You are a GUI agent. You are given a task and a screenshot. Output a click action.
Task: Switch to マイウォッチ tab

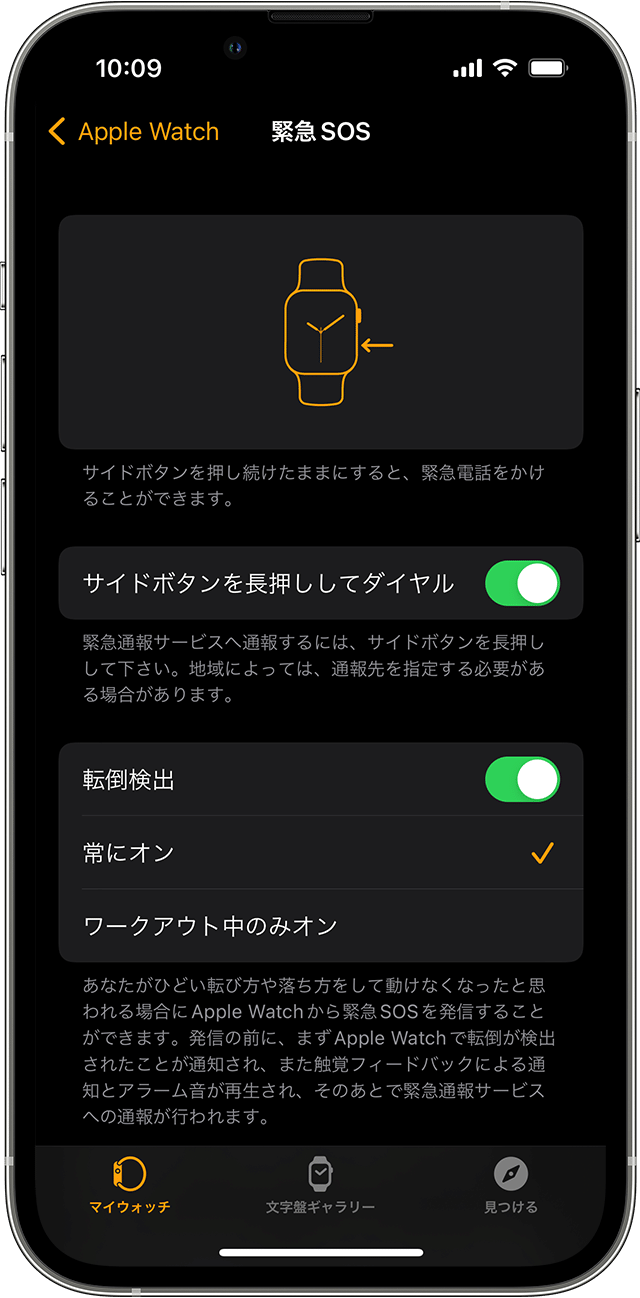[x=129, y=1185]
